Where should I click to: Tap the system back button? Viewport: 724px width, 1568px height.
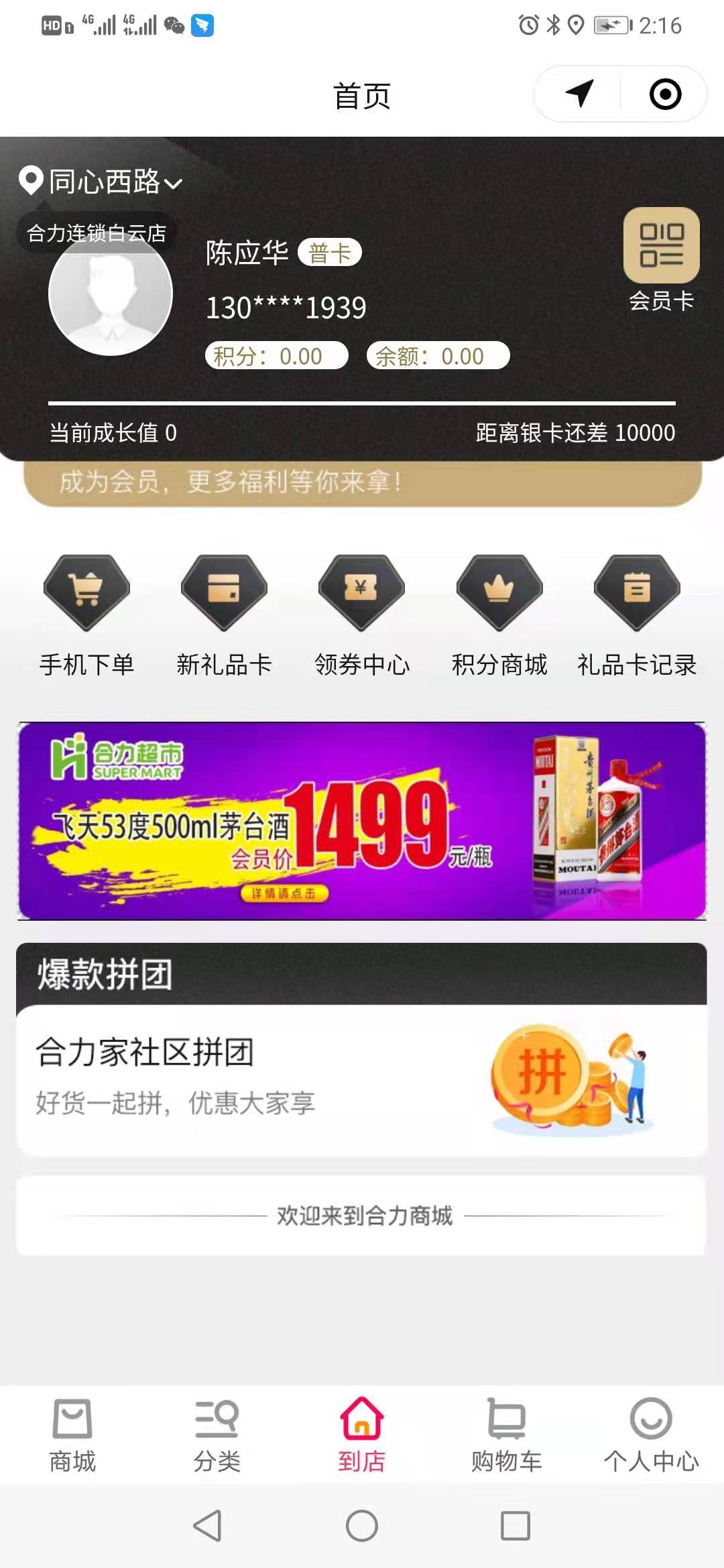tap(208, 1526)
